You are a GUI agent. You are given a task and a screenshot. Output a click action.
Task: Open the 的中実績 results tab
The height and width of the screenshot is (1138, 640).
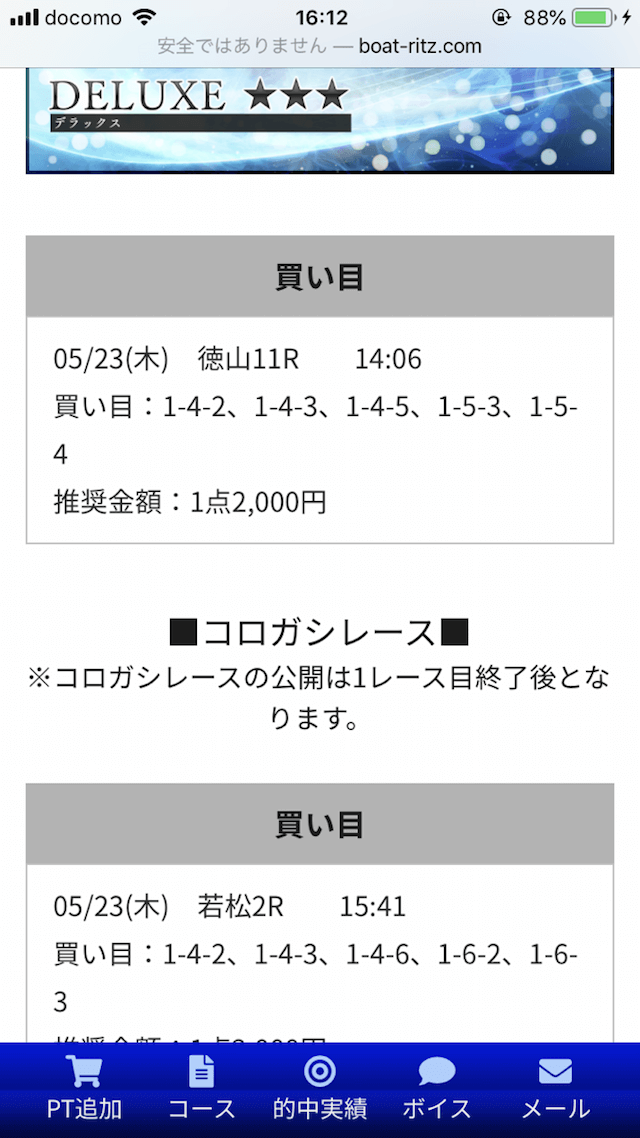point(320,1089)
